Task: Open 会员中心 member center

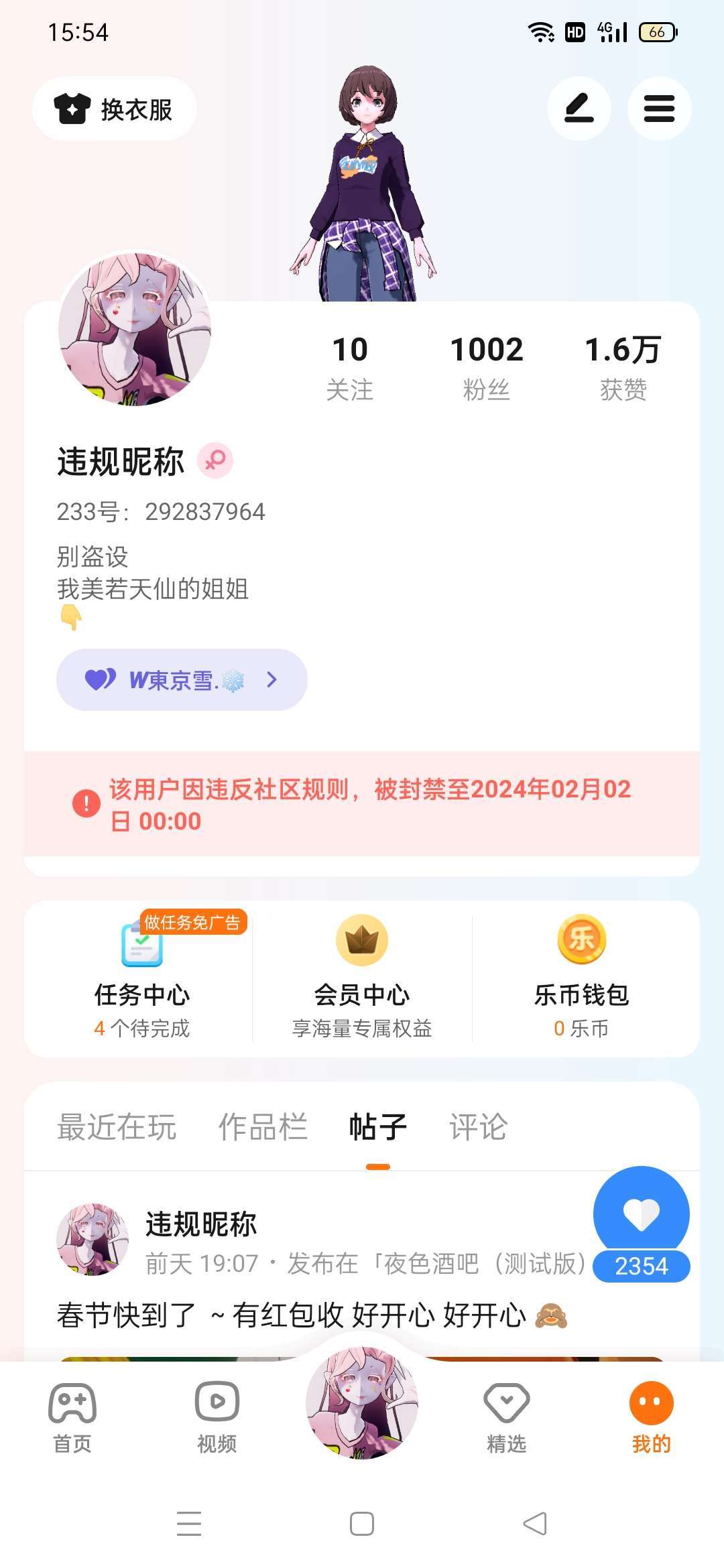Action: (362, 977)
